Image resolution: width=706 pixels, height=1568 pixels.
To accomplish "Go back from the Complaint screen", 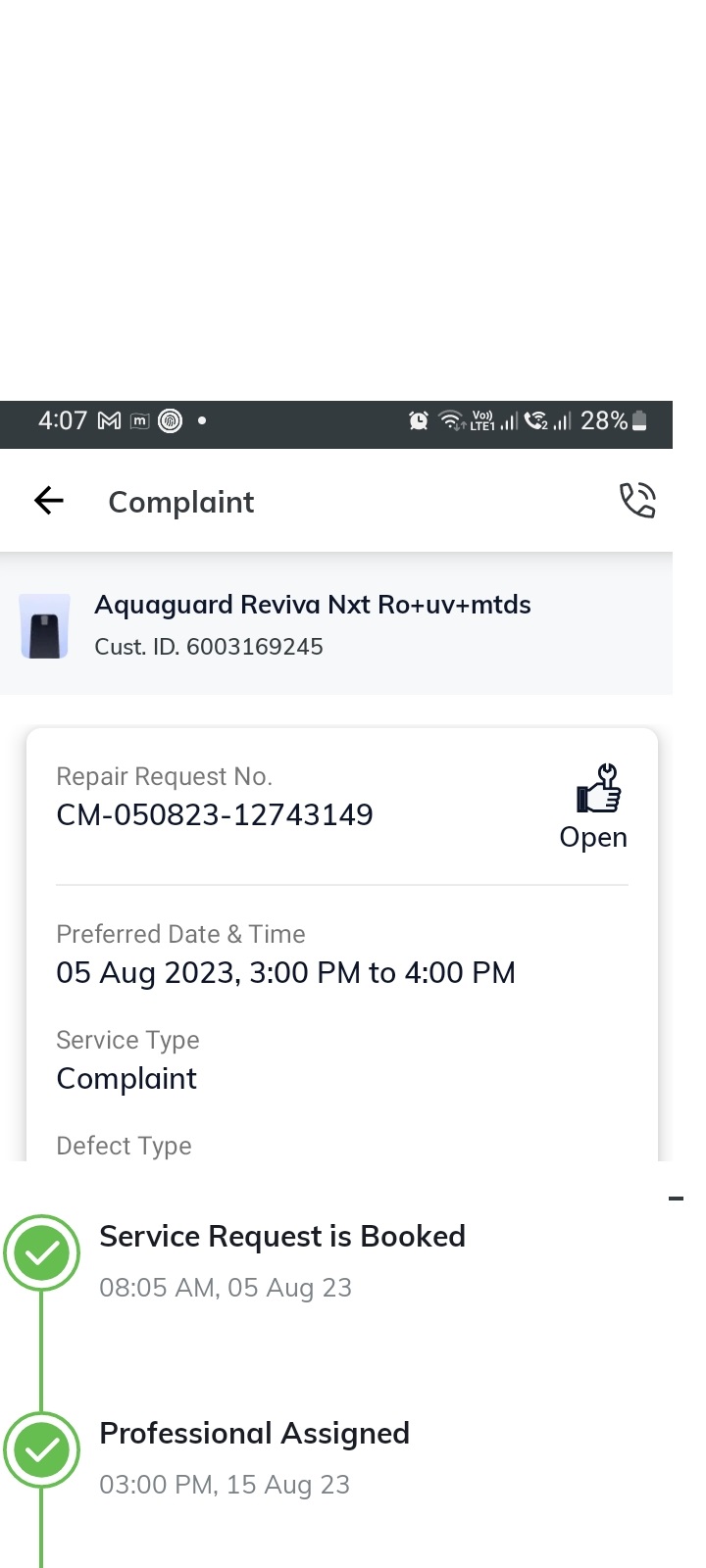I will pos(49,501).
